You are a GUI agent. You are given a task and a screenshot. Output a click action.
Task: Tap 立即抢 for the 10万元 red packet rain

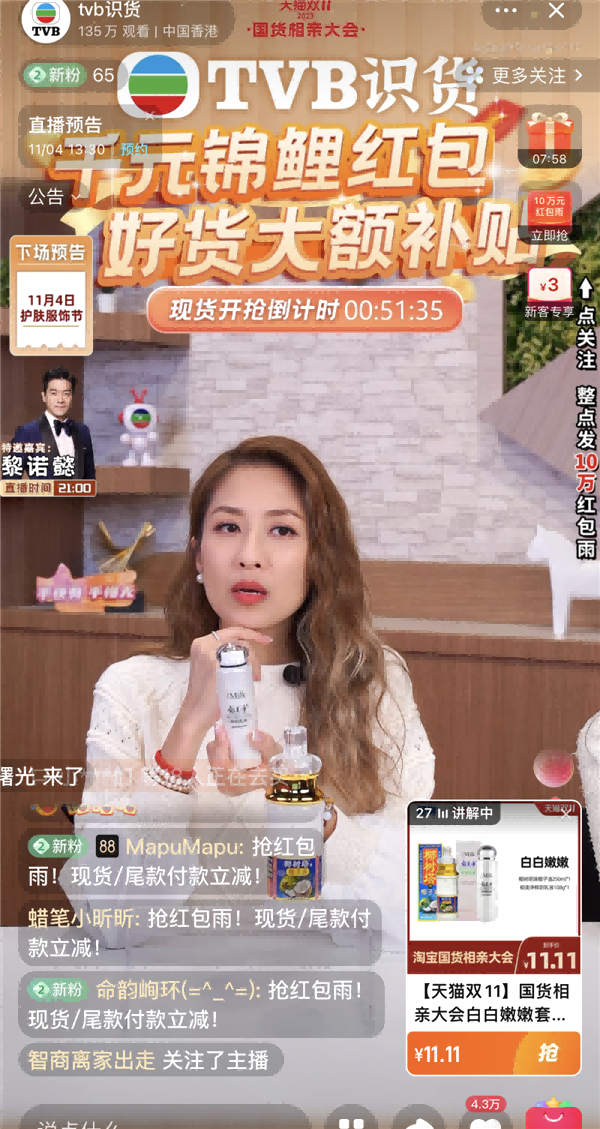click(549, 236)
